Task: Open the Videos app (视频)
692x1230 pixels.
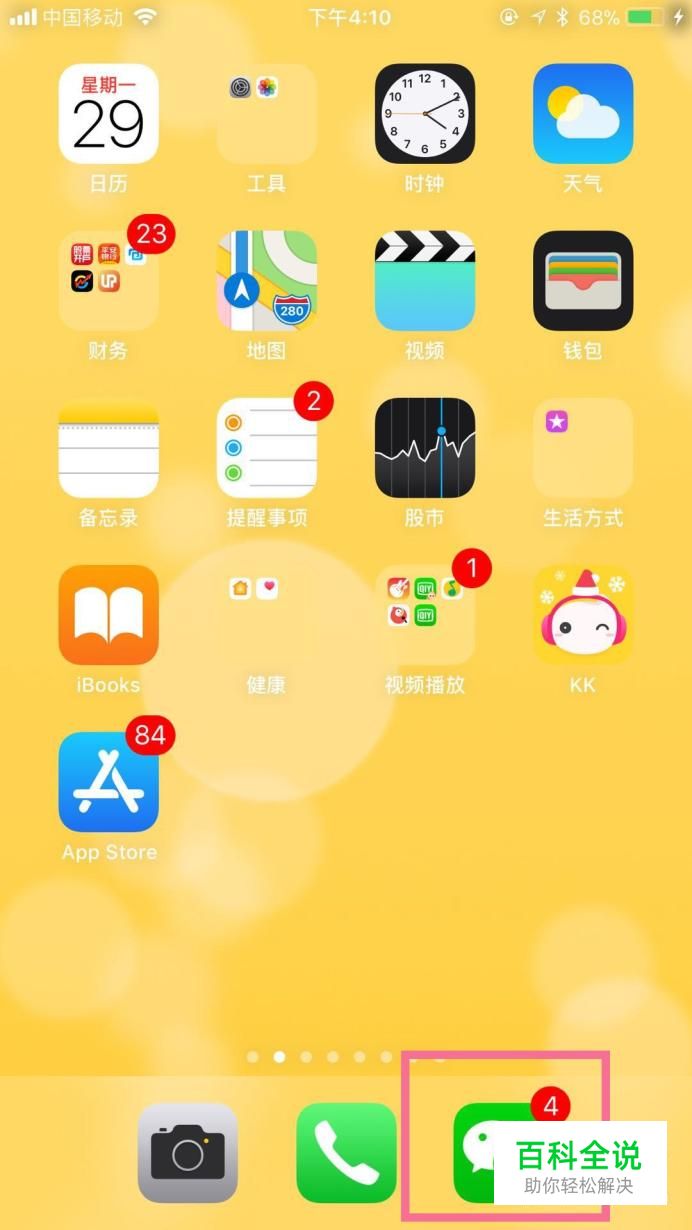Action: (x=424, y=281)
